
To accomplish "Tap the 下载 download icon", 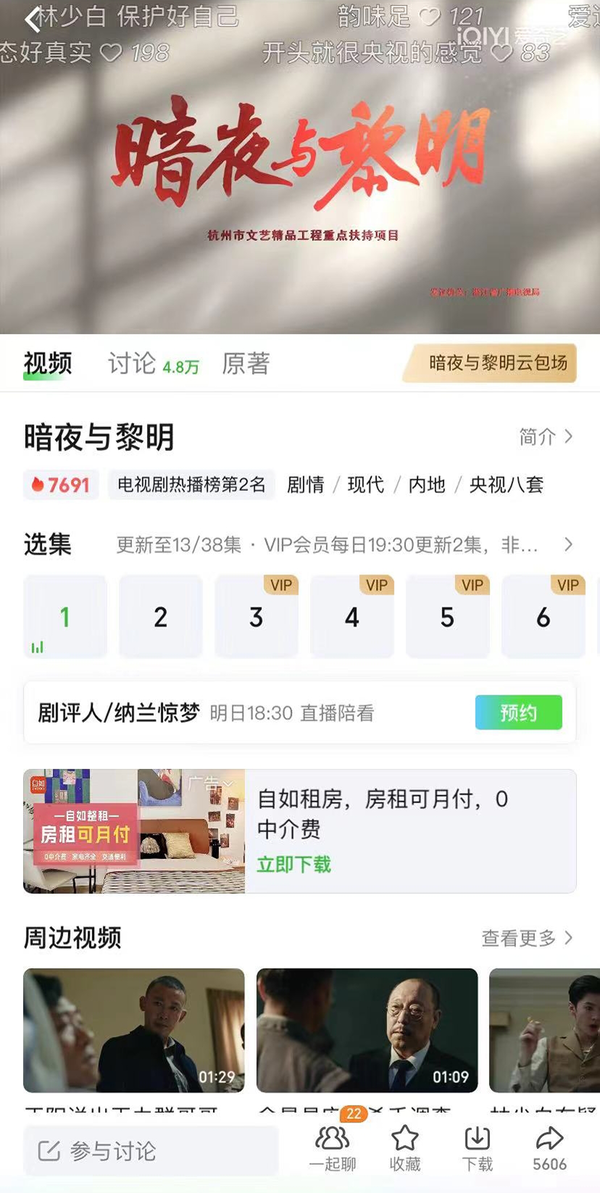I will [478, 1149].
